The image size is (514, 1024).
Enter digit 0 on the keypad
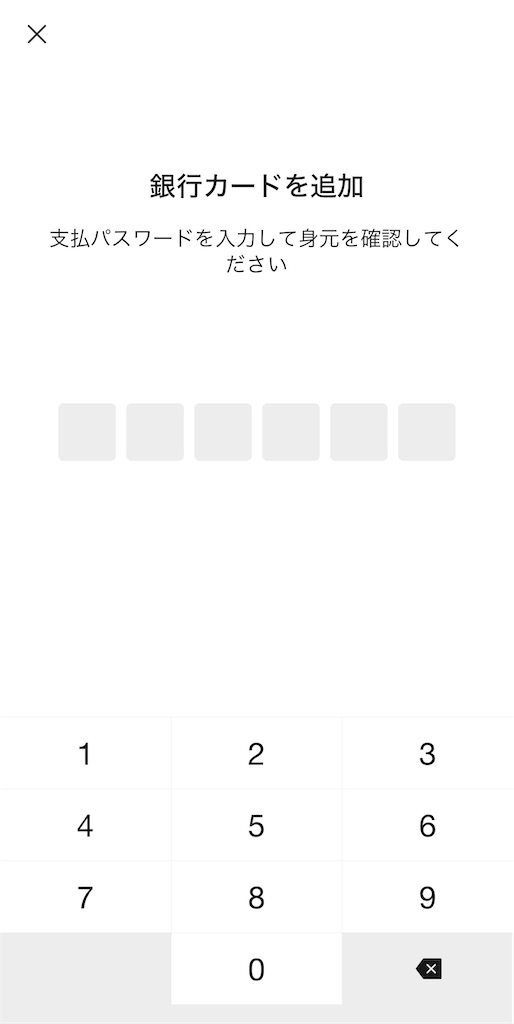256,969
